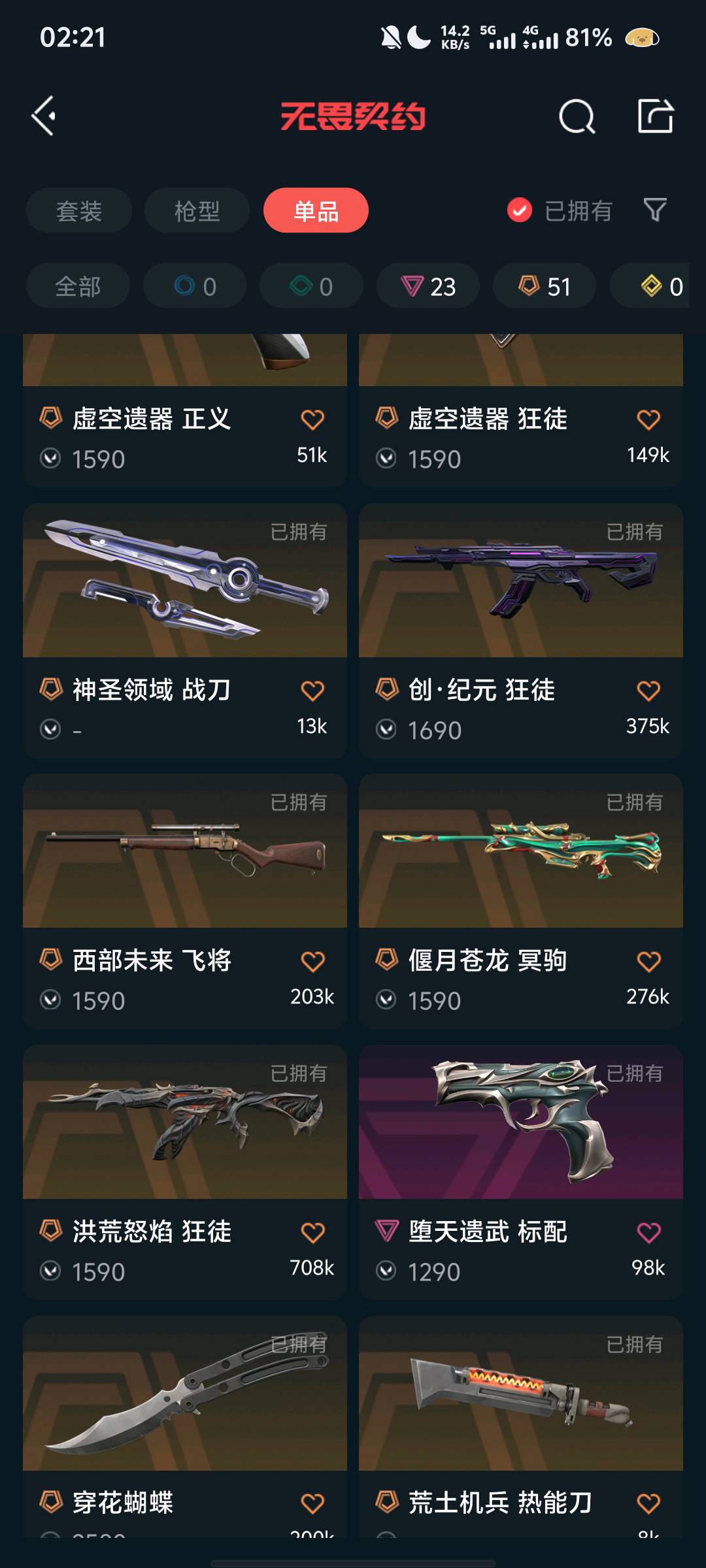Switch to the 枪型 tab
The width and height of the screenshot is (706, 1568).
coord(197,210)
